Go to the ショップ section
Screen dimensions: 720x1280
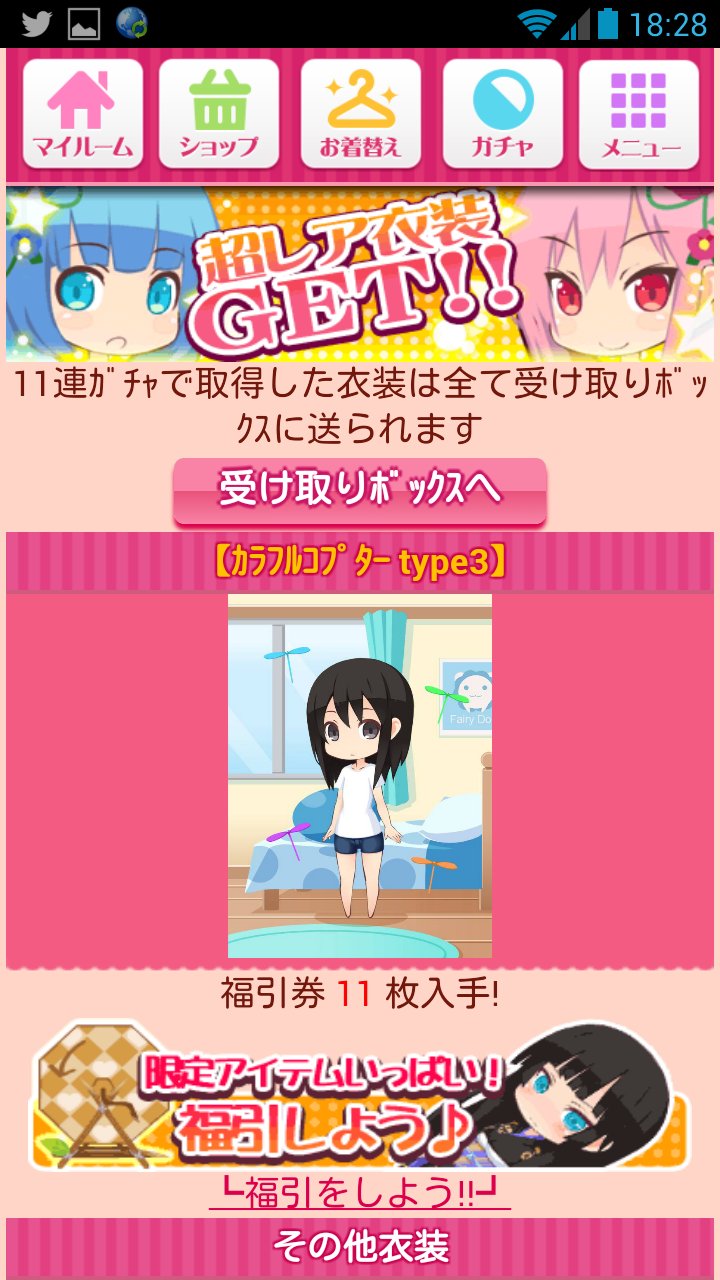[219, 114]
